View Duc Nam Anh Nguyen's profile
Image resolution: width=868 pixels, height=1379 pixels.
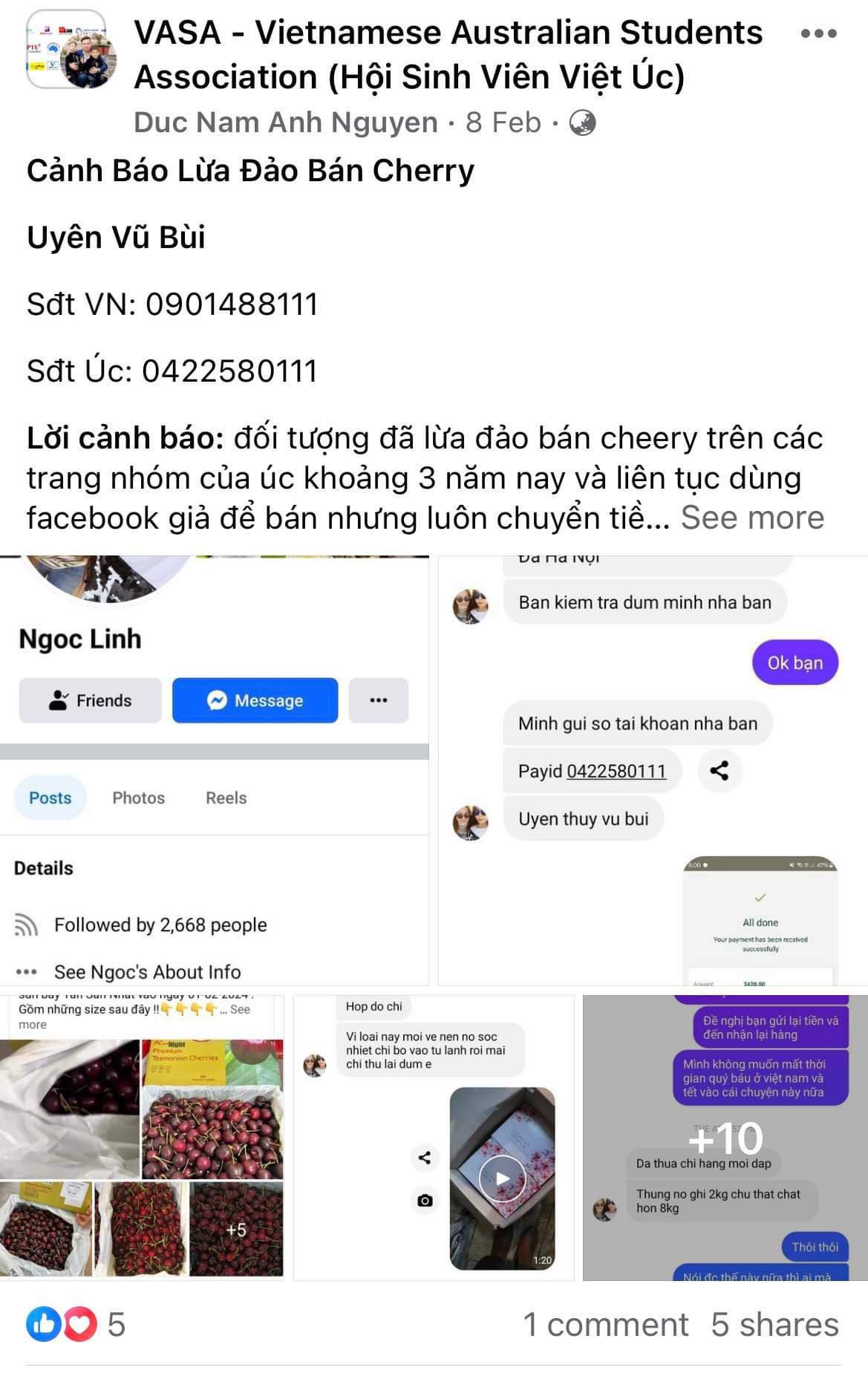point(286,123)
